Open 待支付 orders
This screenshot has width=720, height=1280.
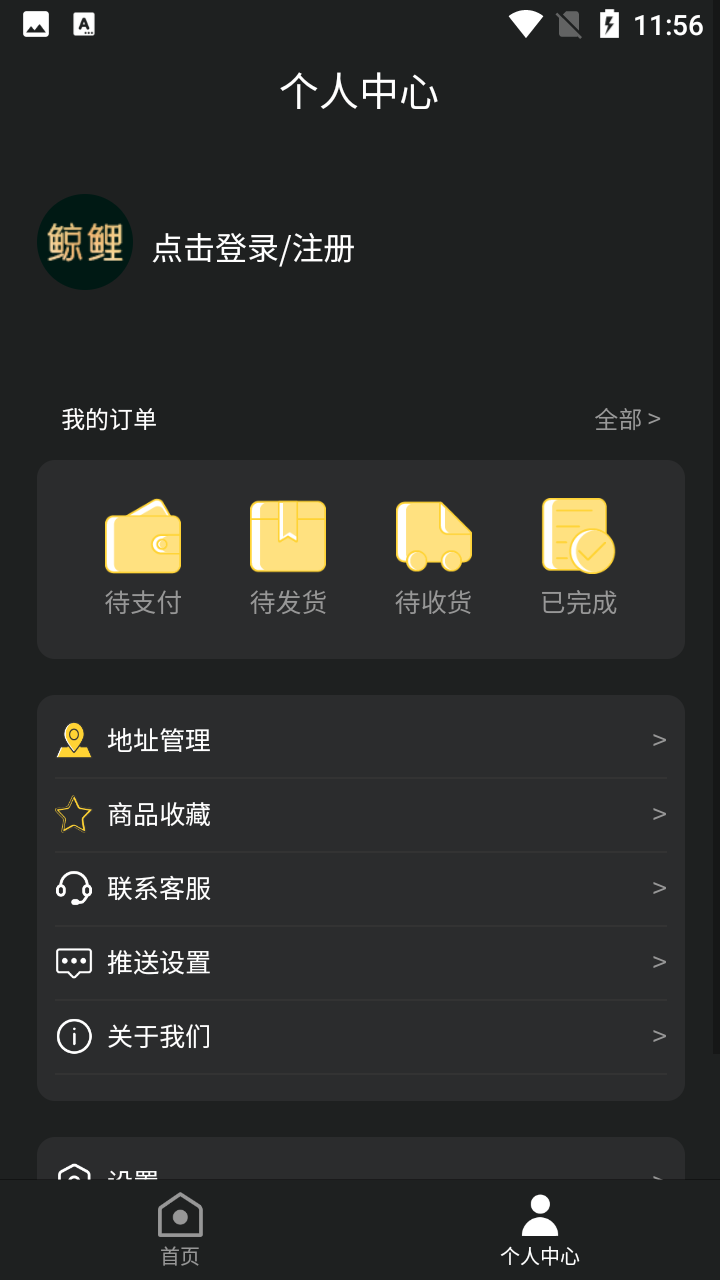tap(143, 557)
